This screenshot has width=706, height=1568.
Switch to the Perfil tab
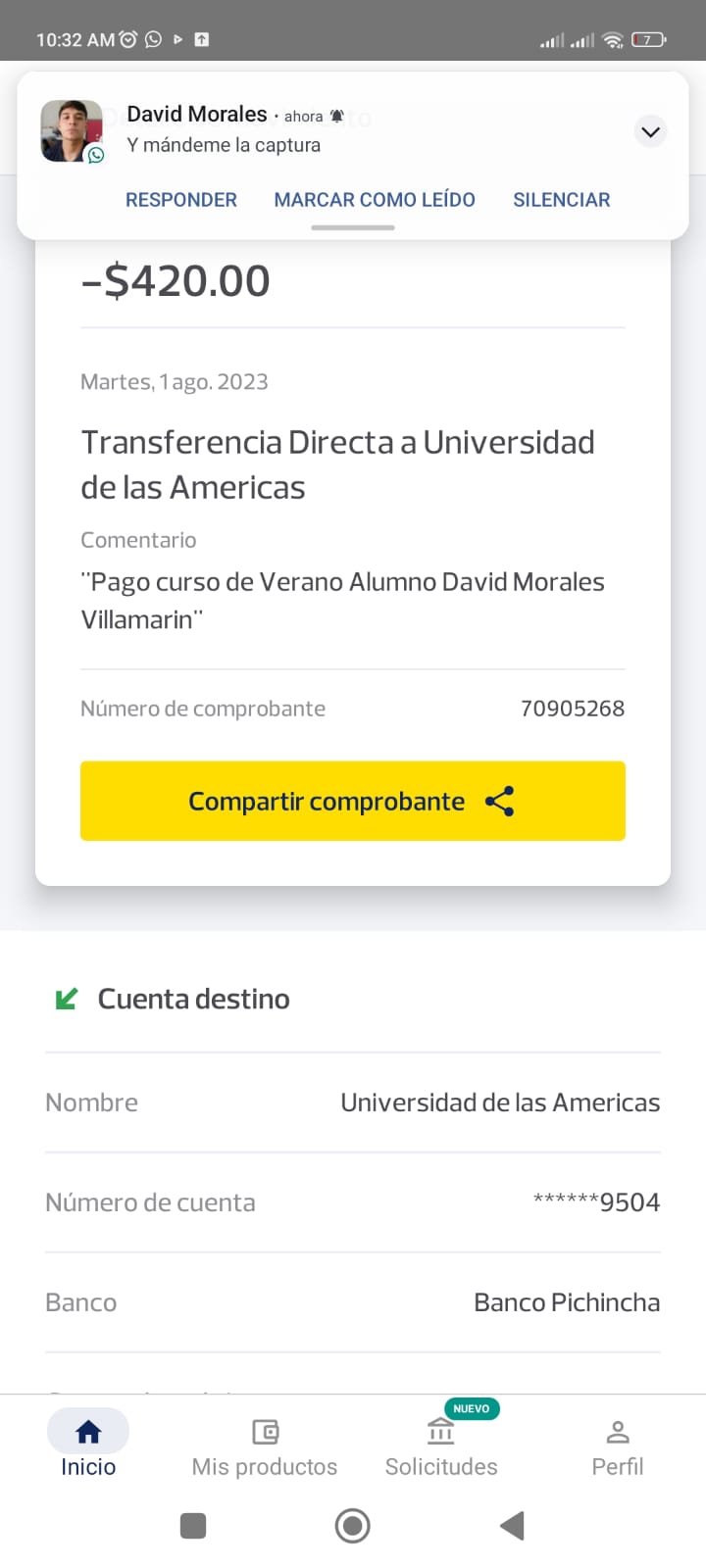pos(618,1444)
